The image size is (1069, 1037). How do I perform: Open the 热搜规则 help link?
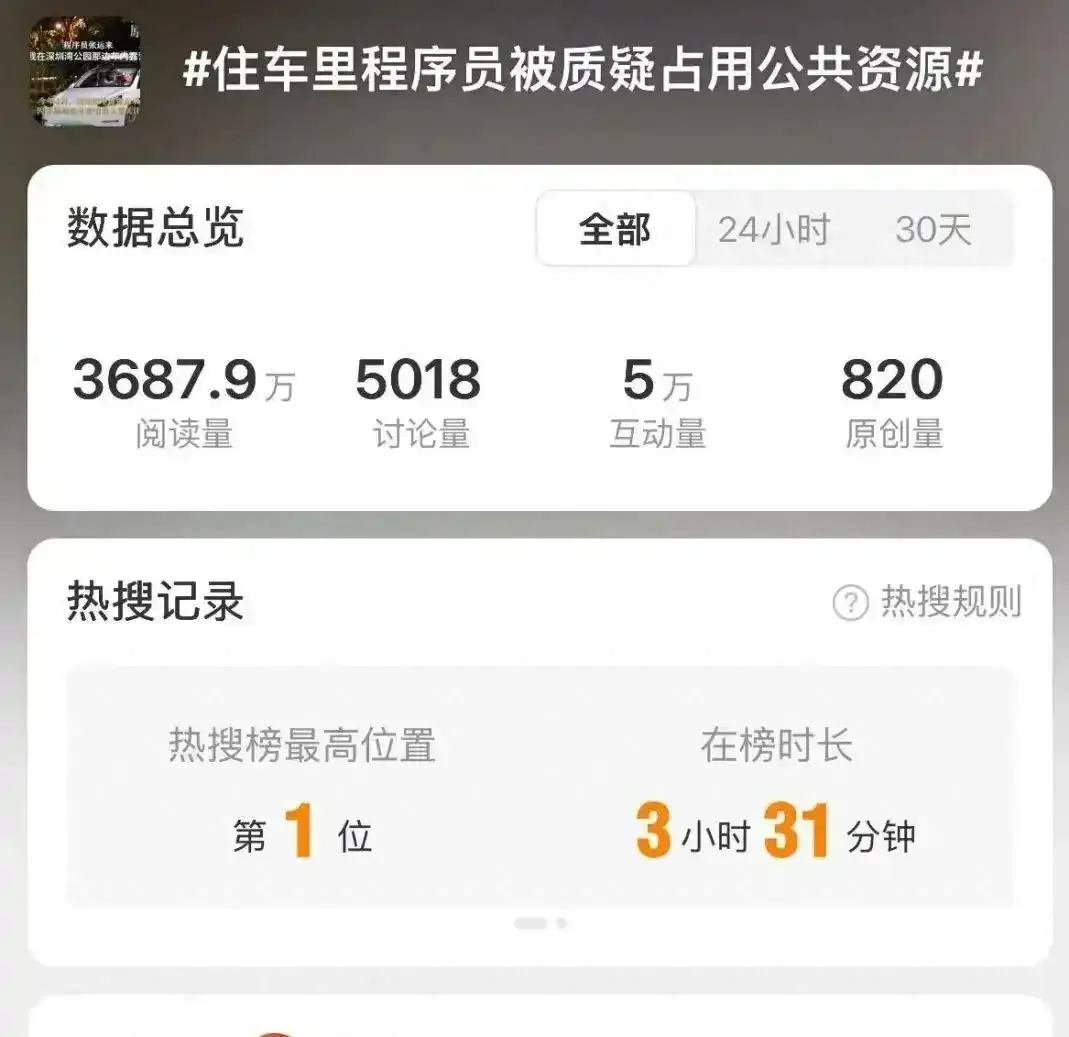(x=928, y=602)
